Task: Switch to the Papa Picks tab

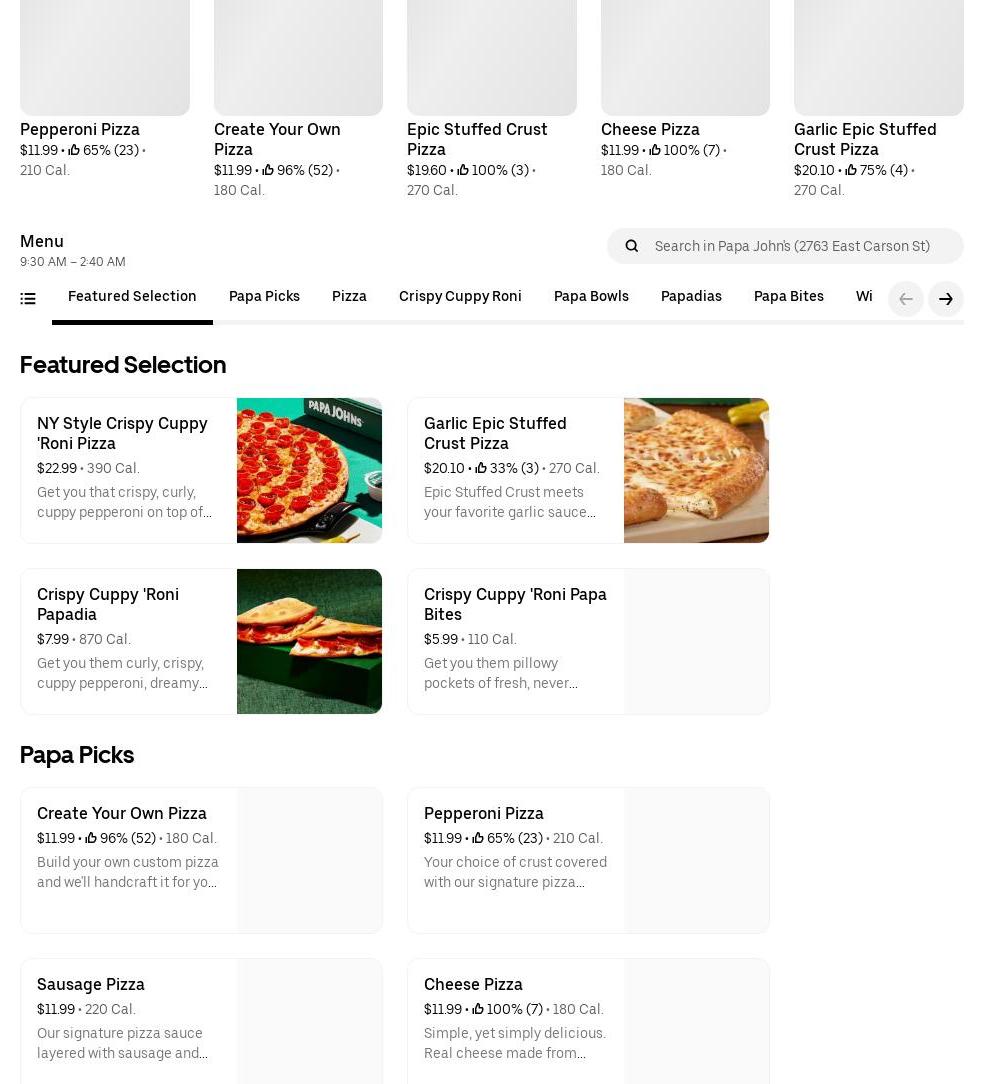Action: (x=264, y=297)
